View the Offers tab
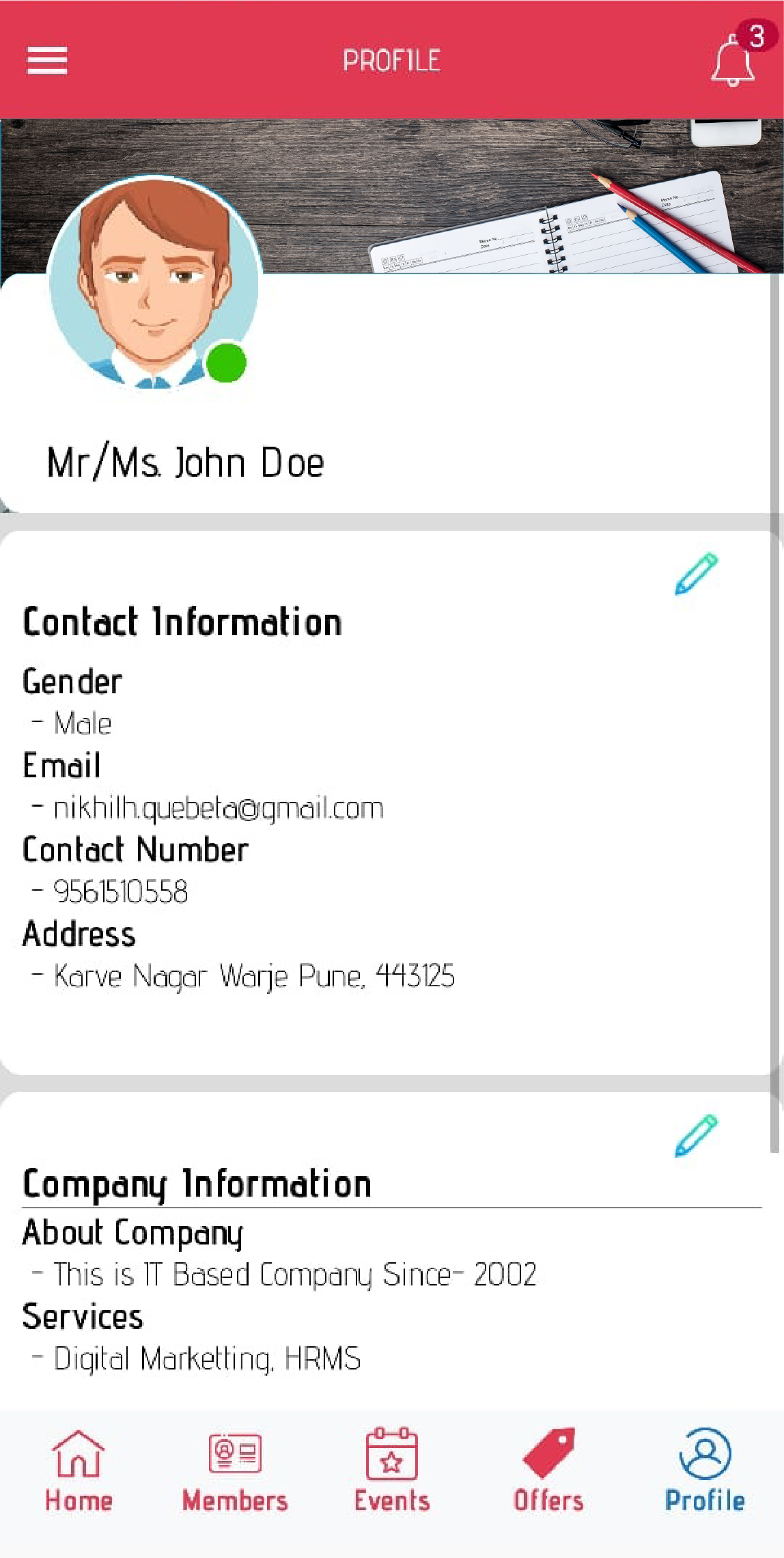The width and height of the screenshot is (784, 1558). tap(548, 1471)
